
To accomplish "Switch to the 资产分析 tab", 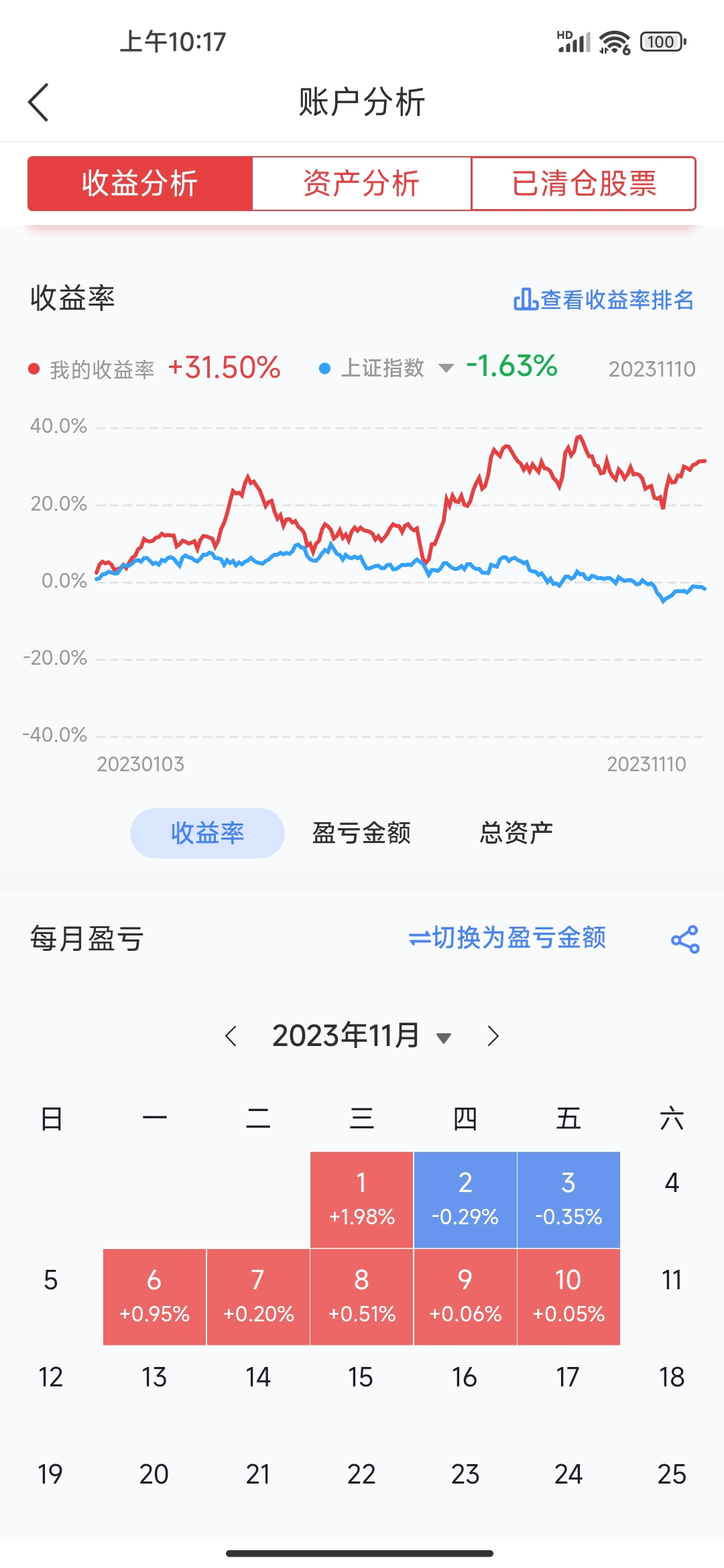I will (x=361, y=184).
